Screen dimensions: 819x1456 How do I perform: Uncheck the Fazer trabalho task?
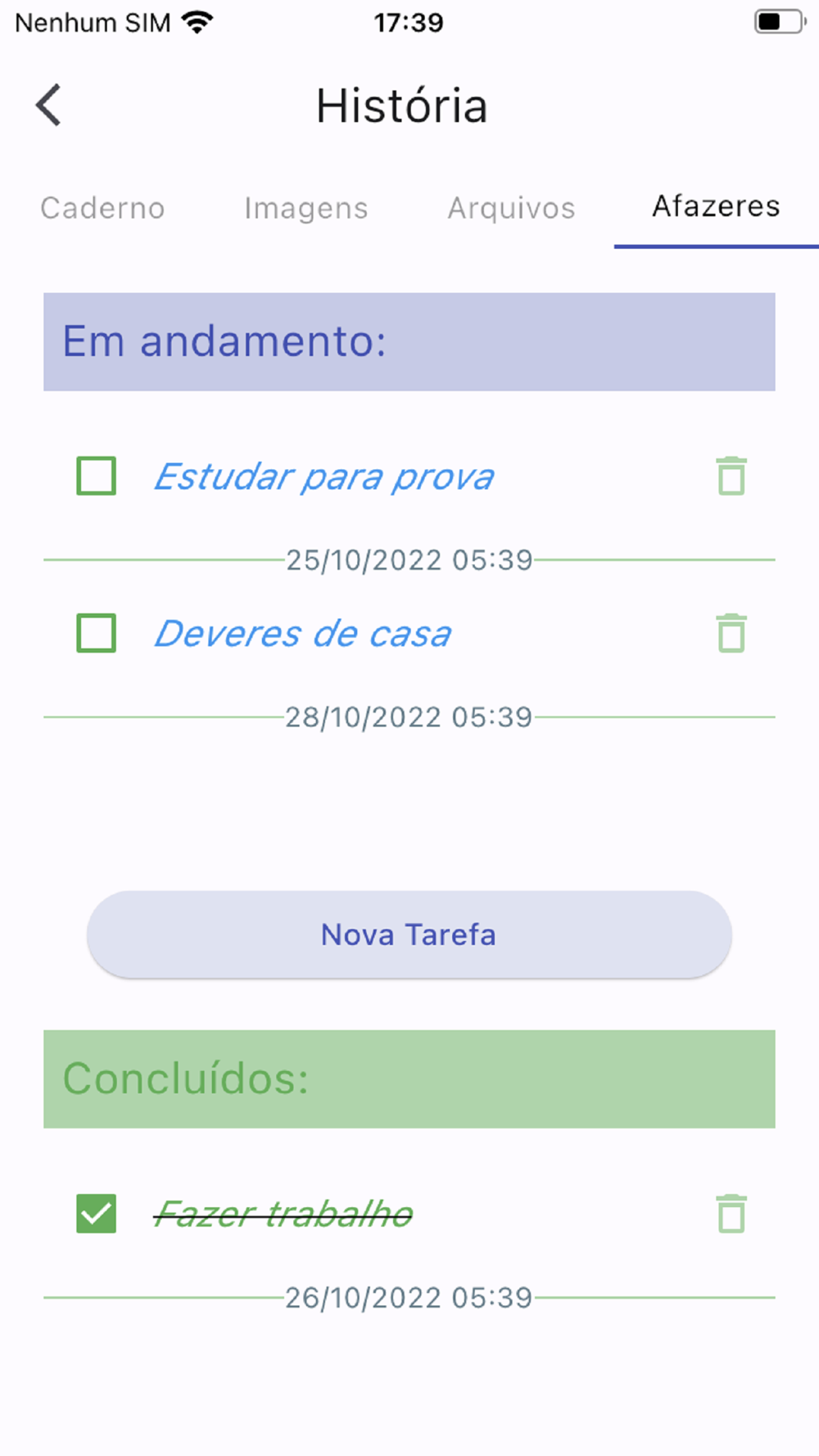(x=97, y=1213)
